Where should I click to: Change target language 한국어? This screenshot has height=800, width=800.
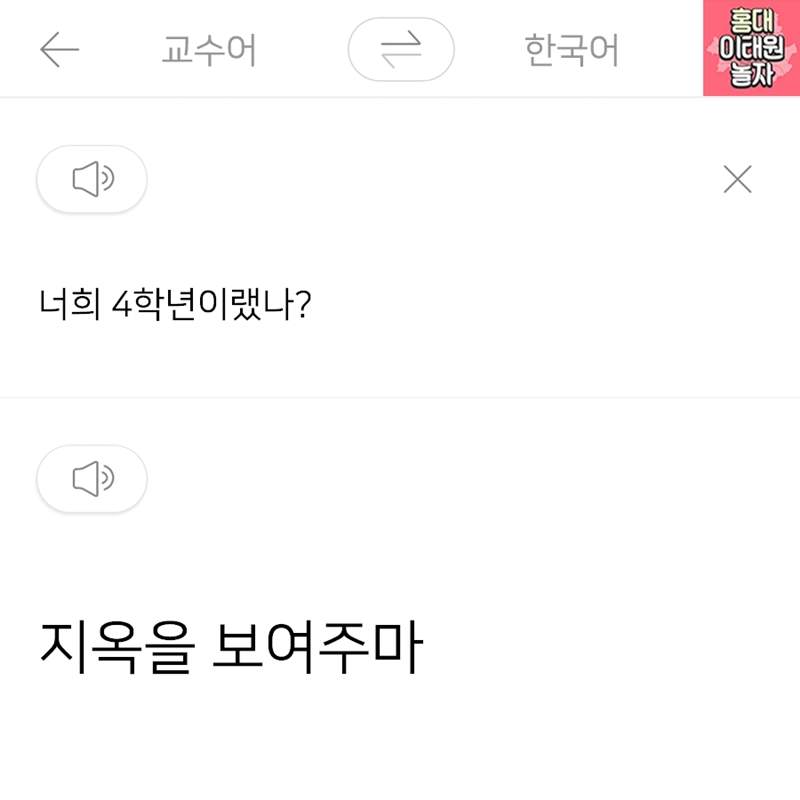[x=571, y=50]
